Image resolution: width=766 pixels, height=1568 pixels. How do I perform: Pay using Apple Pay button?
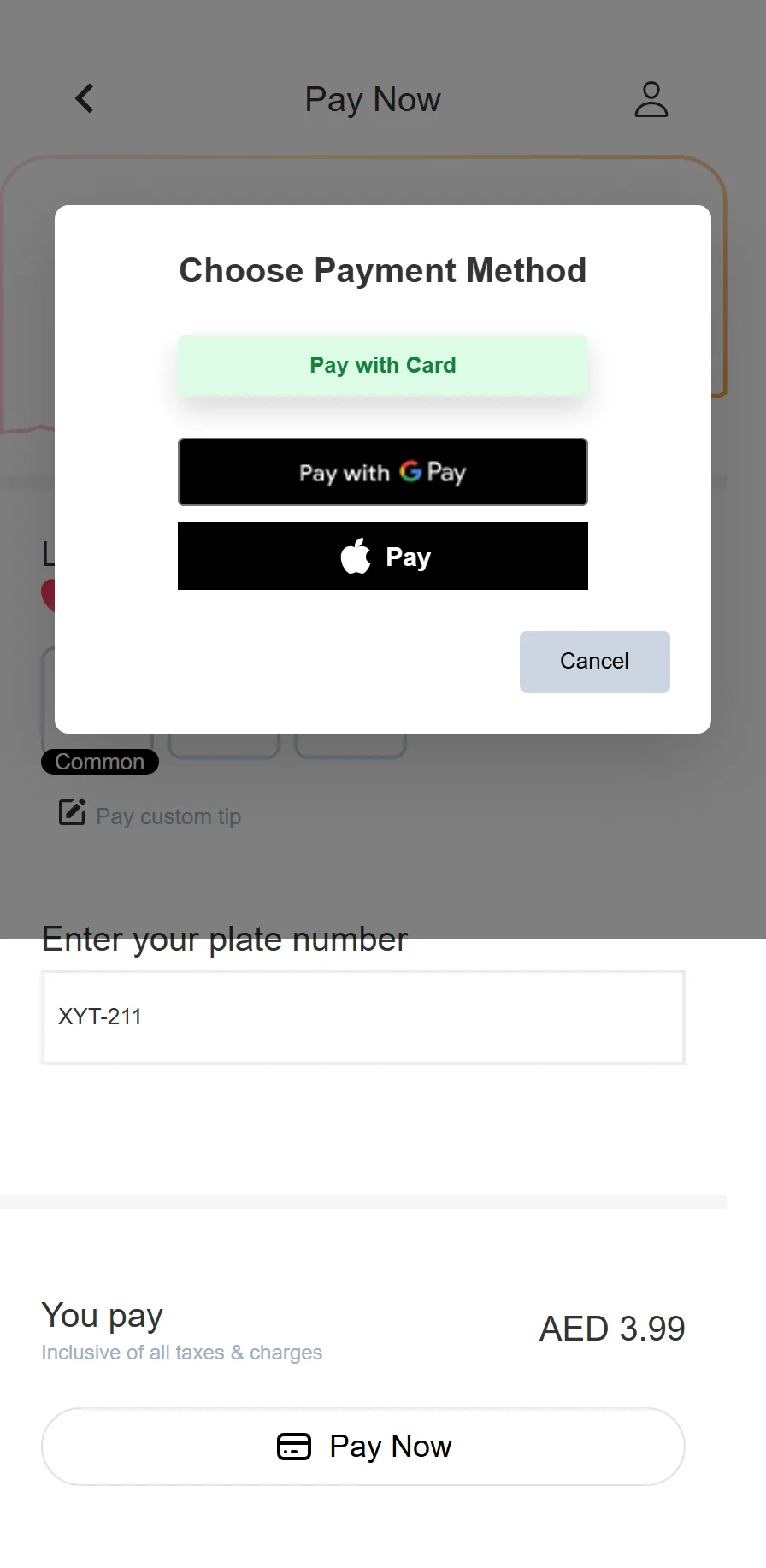382,557
